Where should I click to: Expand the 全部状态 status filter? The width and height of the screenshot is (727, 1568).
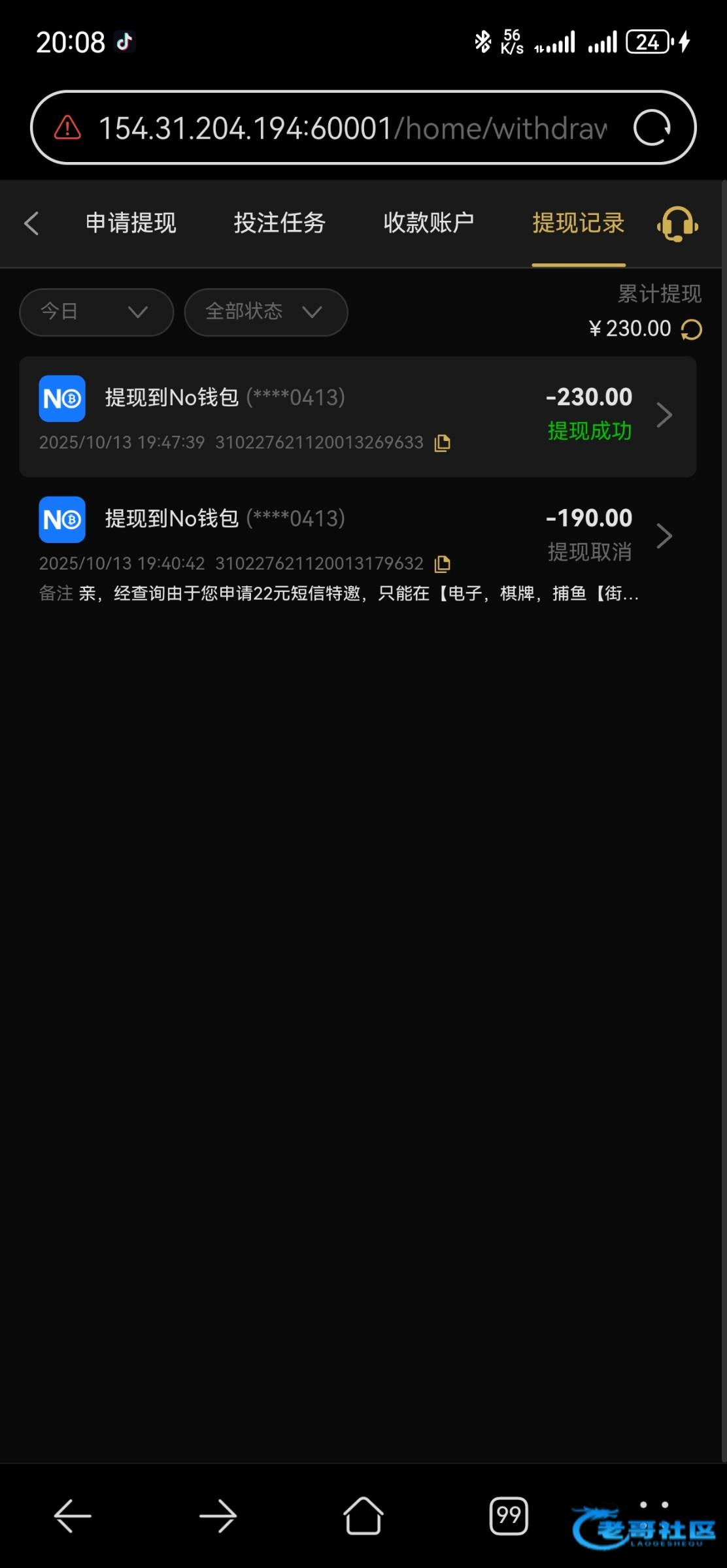266,312
